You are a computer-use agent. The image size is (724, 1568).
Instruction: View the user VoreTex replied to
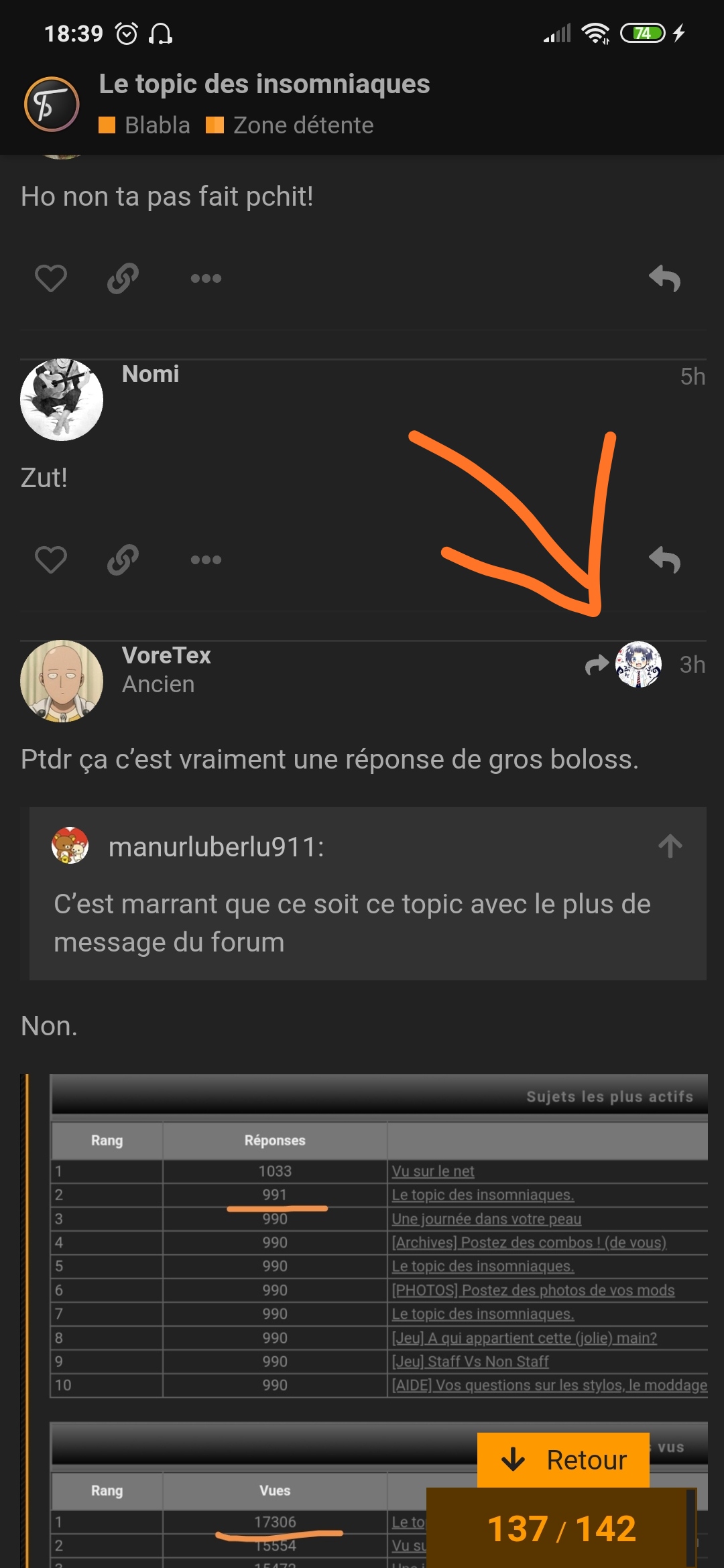[625, 665]
